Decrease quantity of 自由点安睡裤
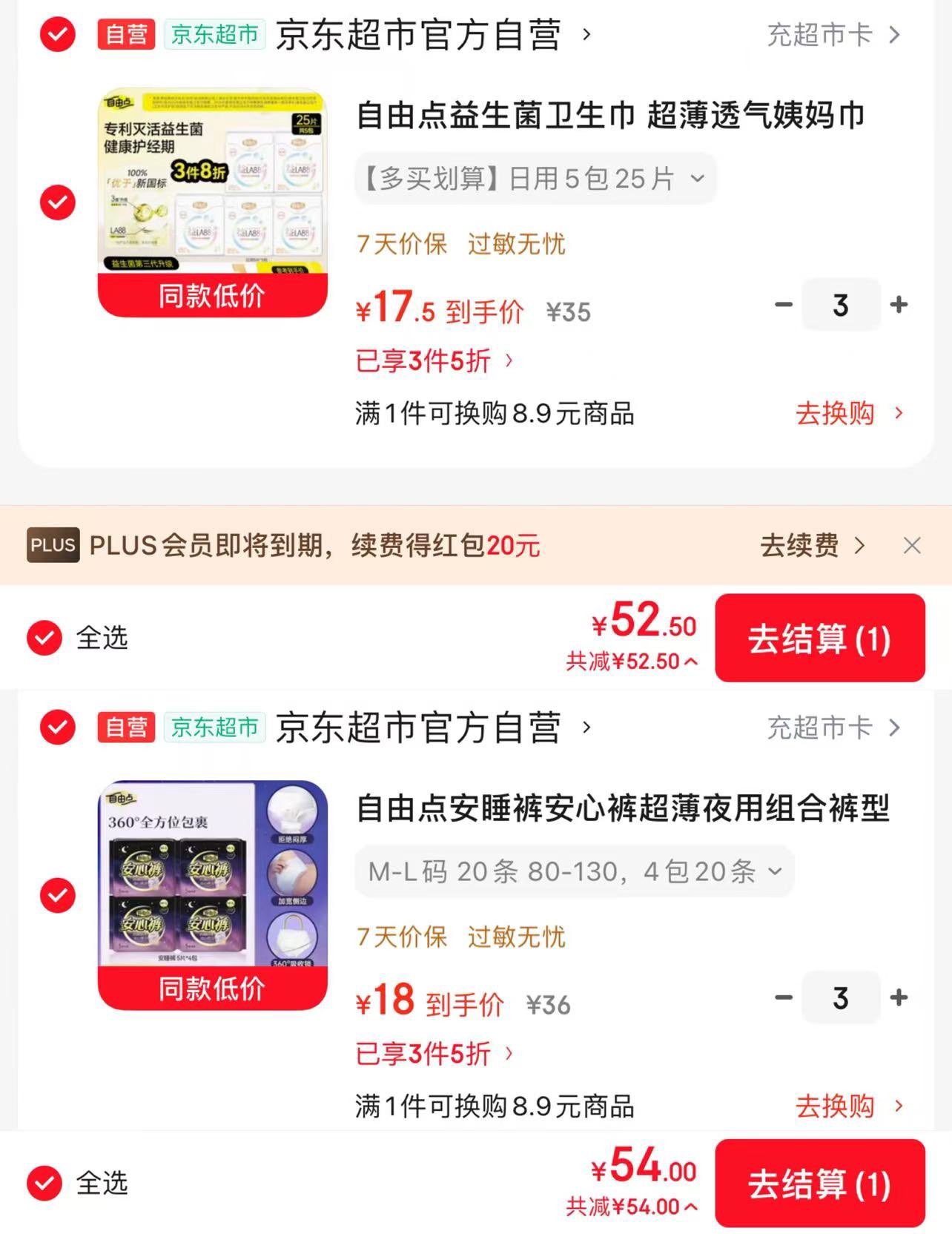The image size is (952, 1234). click(784, 998)
